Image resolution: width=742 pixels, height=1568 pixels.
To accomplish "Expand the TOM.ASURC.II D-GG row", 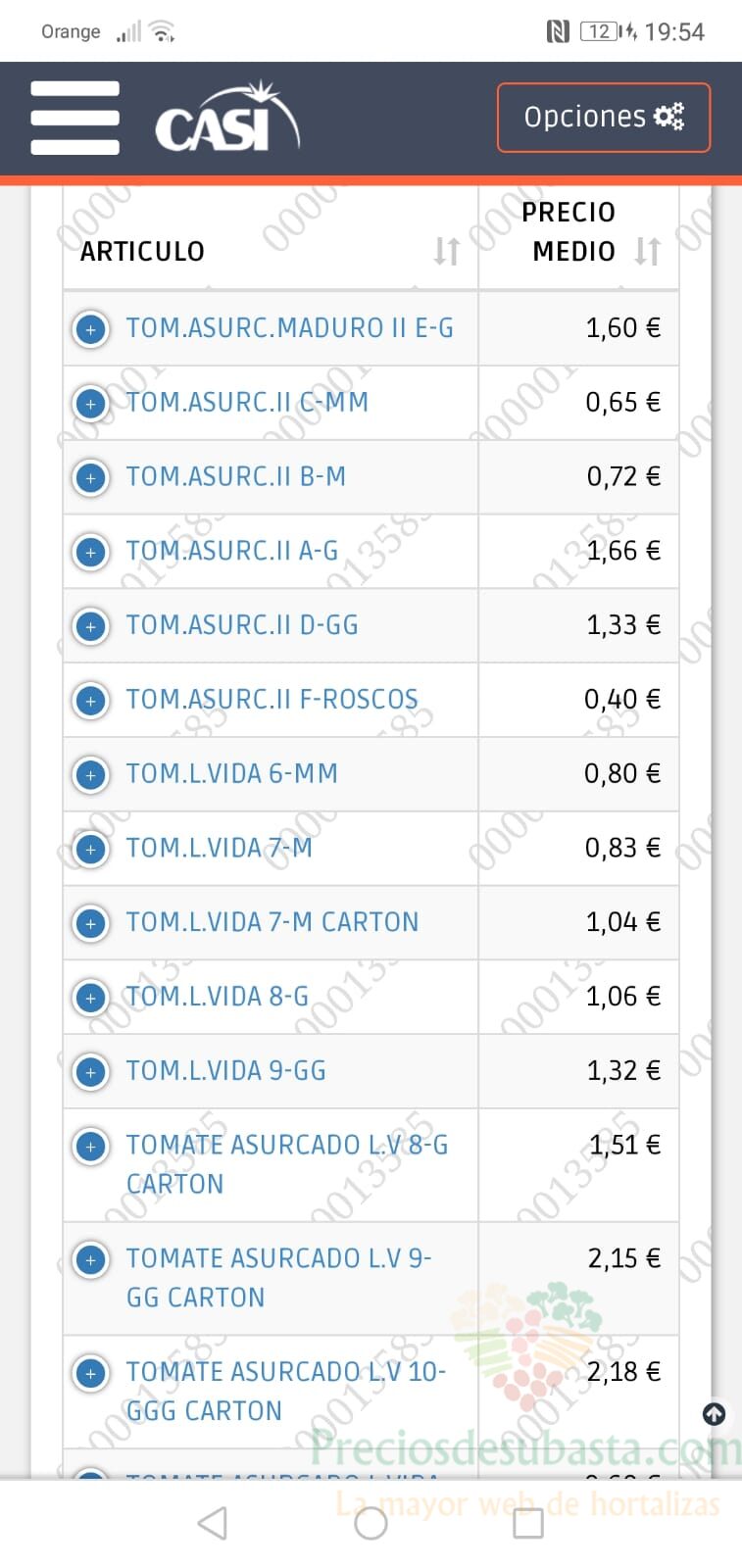I will 91,626.
